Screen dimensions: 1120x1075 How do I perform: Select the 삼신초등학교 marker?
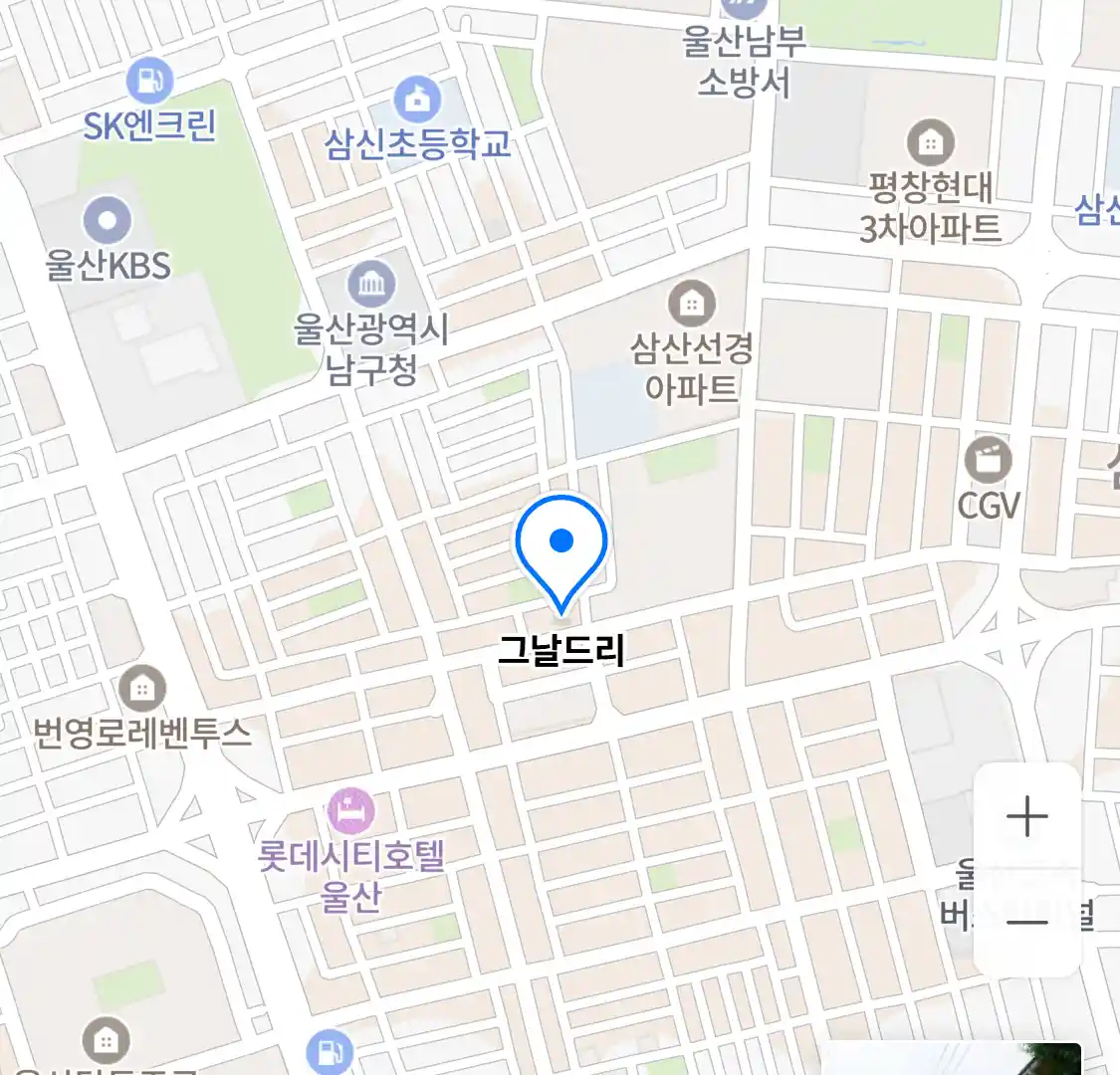pos(417,100)
